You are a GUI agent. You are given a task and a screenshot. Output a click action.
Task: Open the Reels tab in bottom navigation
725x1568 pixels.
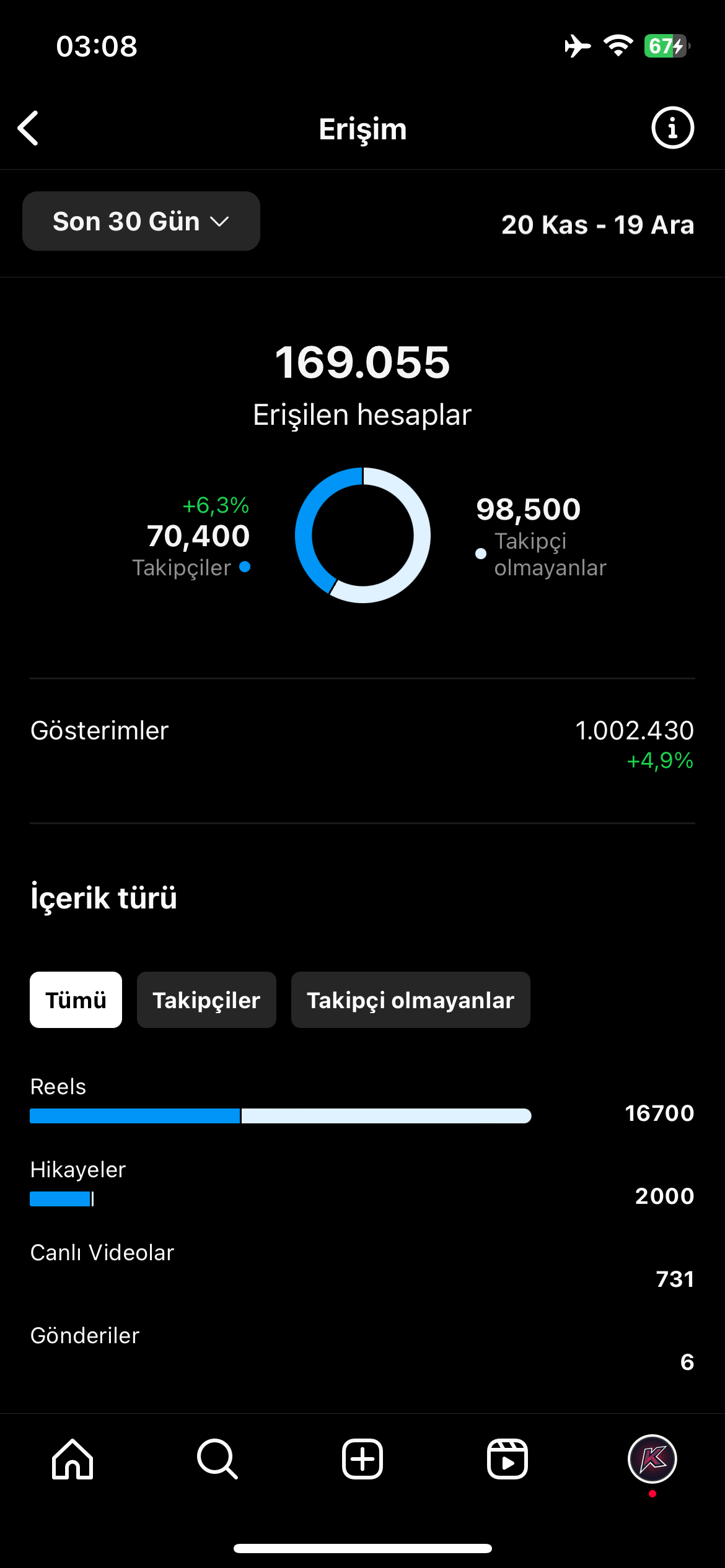pyautogui.click(x=507, y=1459)
